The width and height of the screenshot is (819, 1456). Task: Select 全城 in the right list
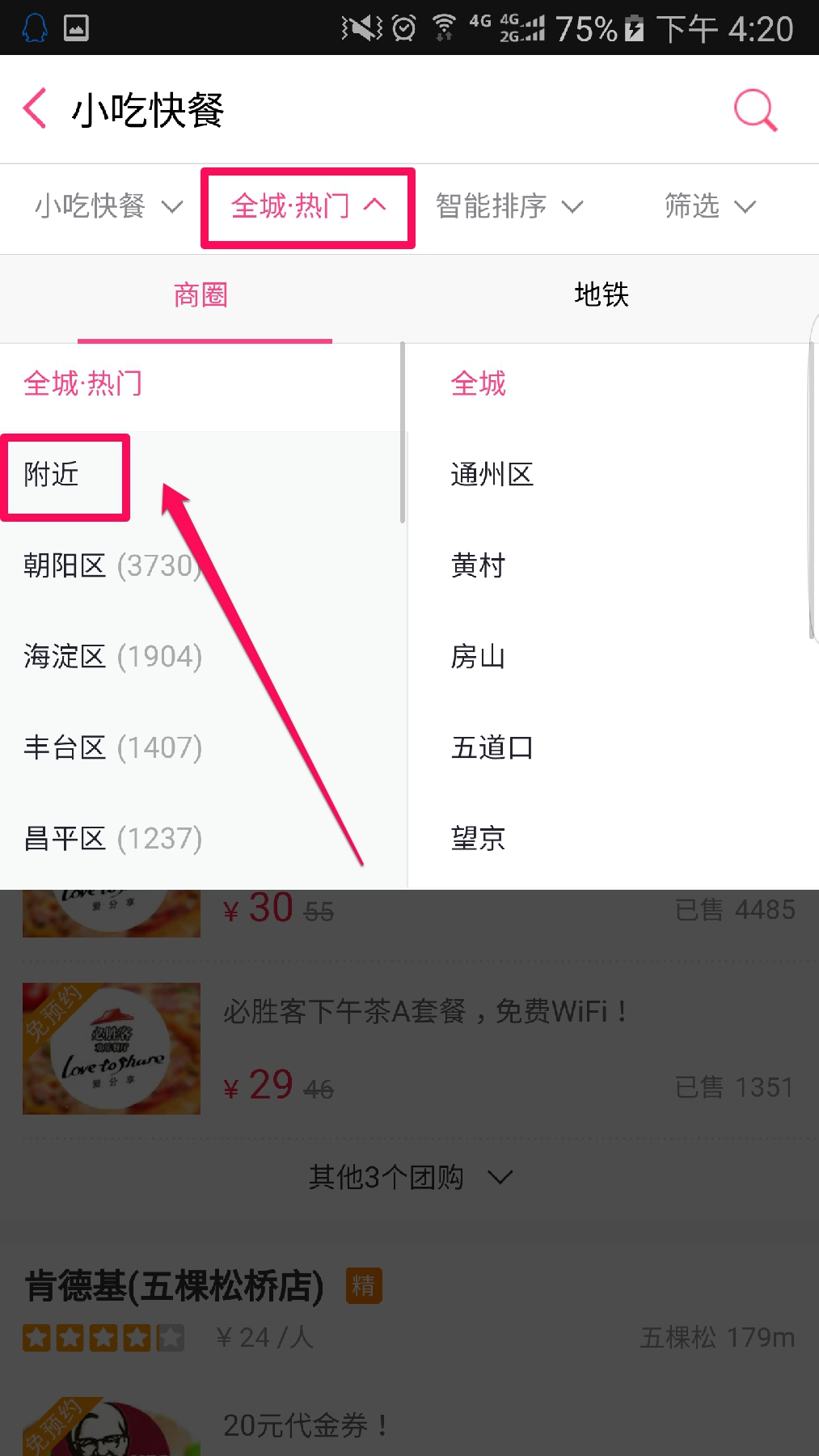(479, 383)
